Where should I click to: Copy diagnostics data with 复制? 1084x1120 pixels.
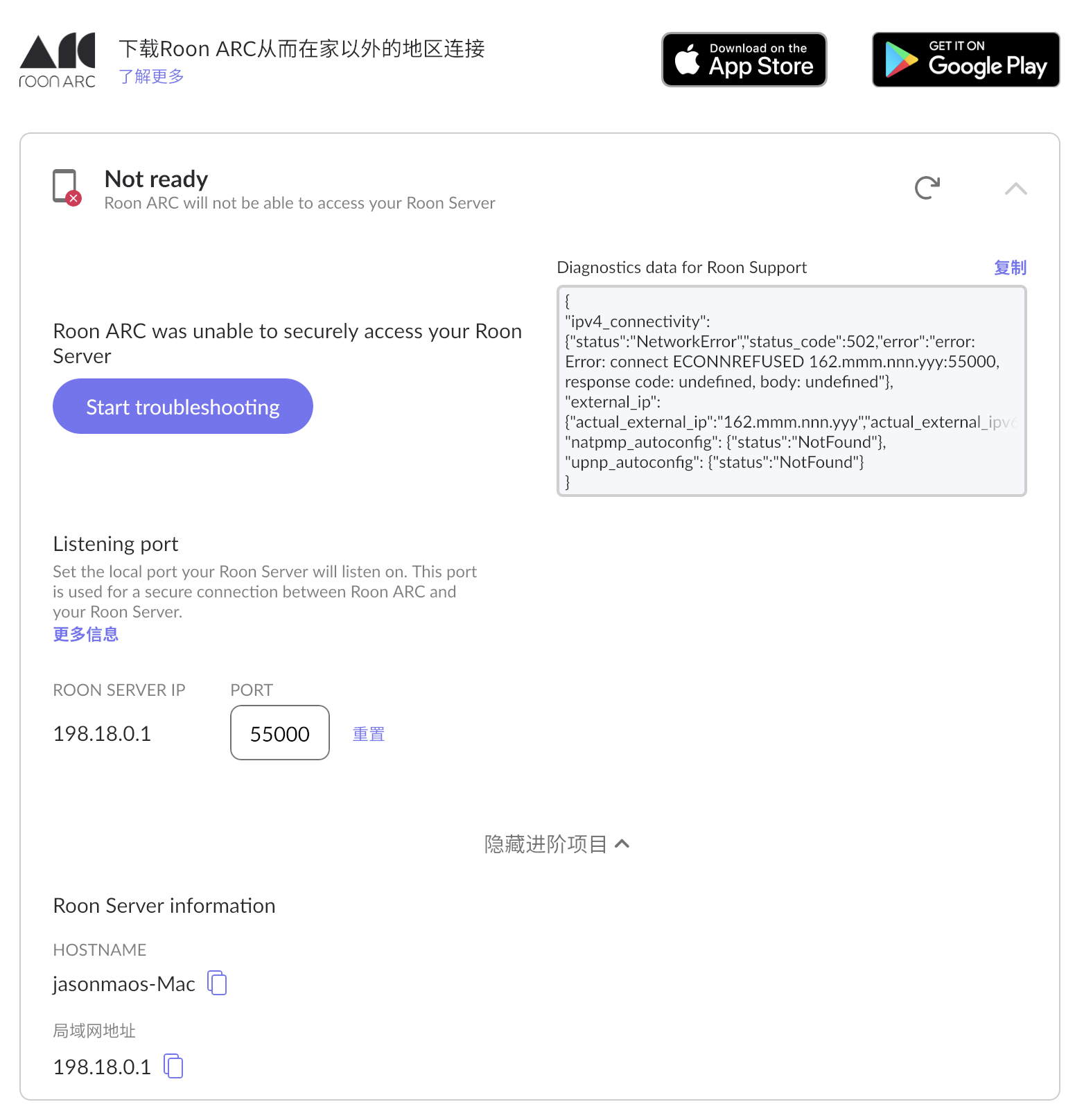(x=1010, y=268)
